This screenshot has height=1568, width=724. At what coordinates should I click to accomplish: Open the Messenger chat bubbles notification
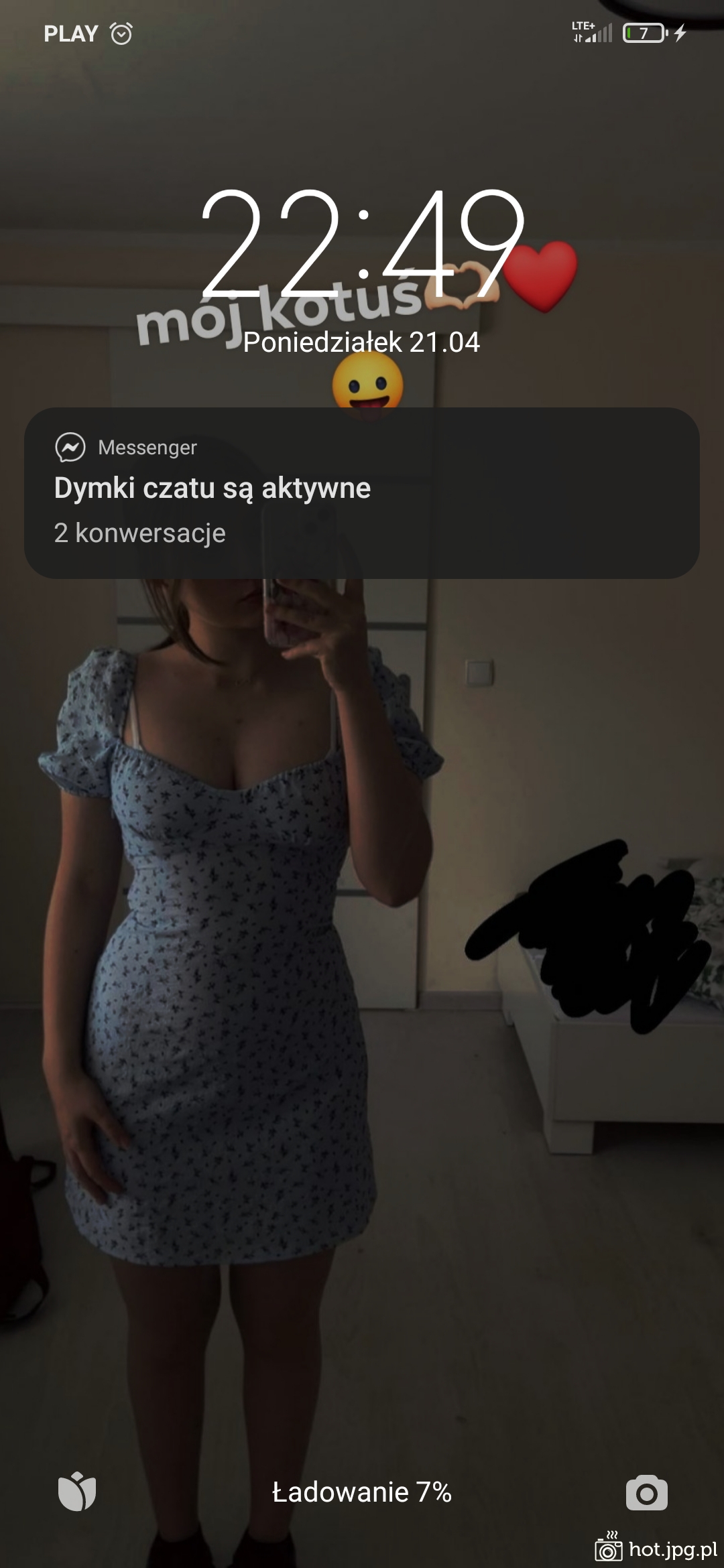pyautogui.click(x=362, y=493)
